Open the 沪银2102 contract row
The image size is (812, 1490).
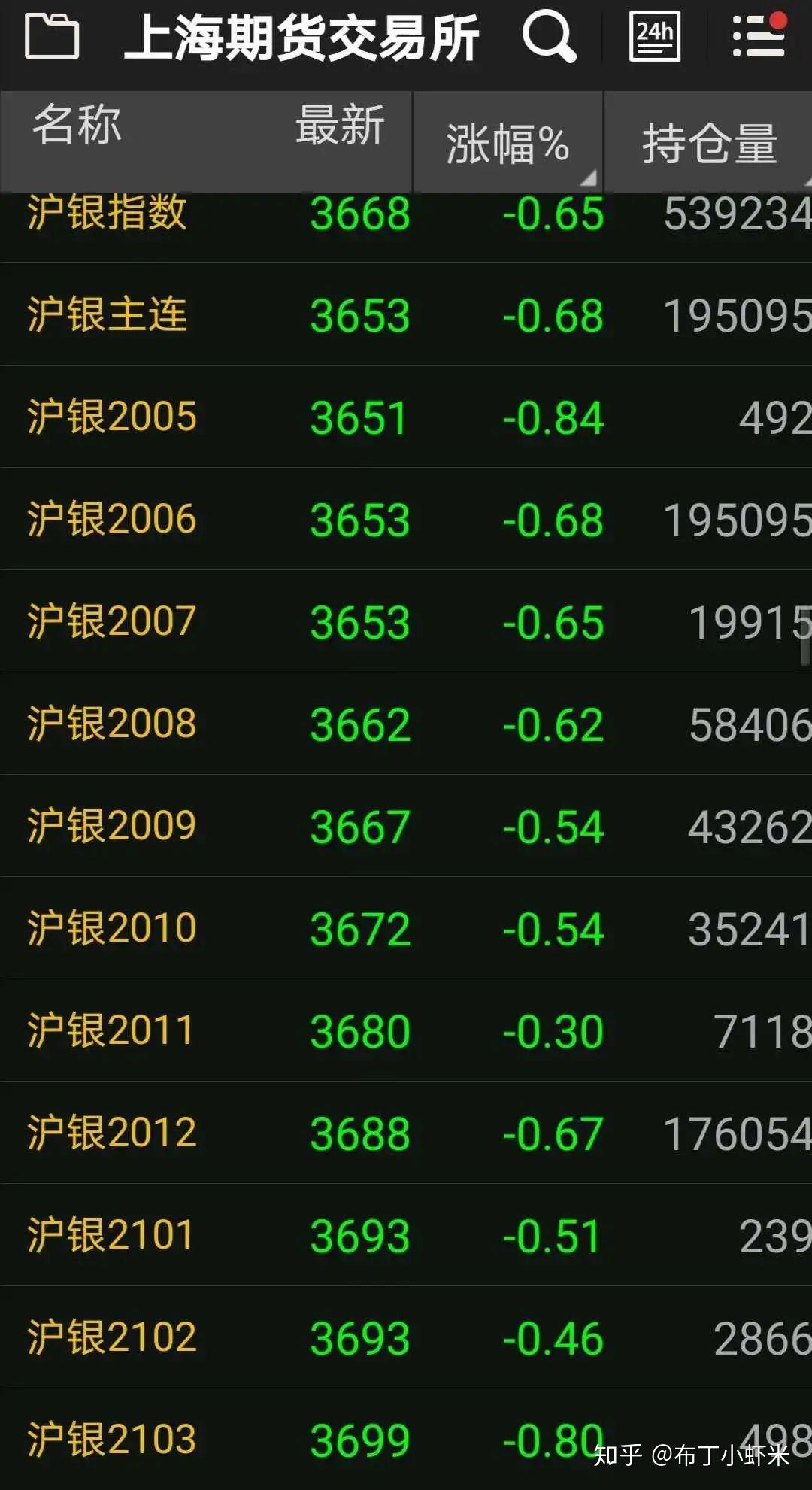tap(406, 1337)
